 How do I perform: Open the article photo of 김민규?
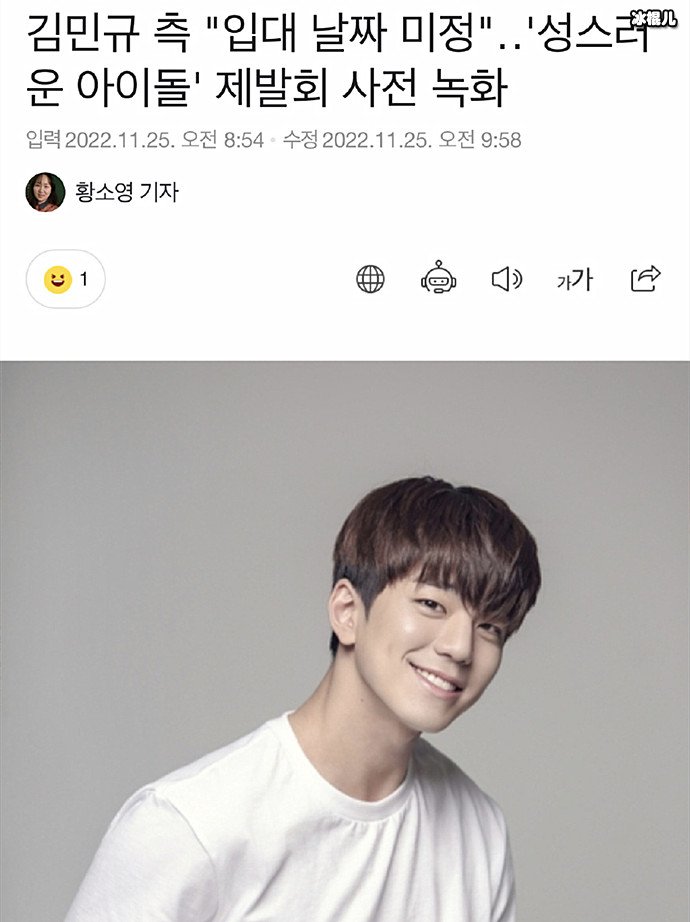[x=345, y=640]
